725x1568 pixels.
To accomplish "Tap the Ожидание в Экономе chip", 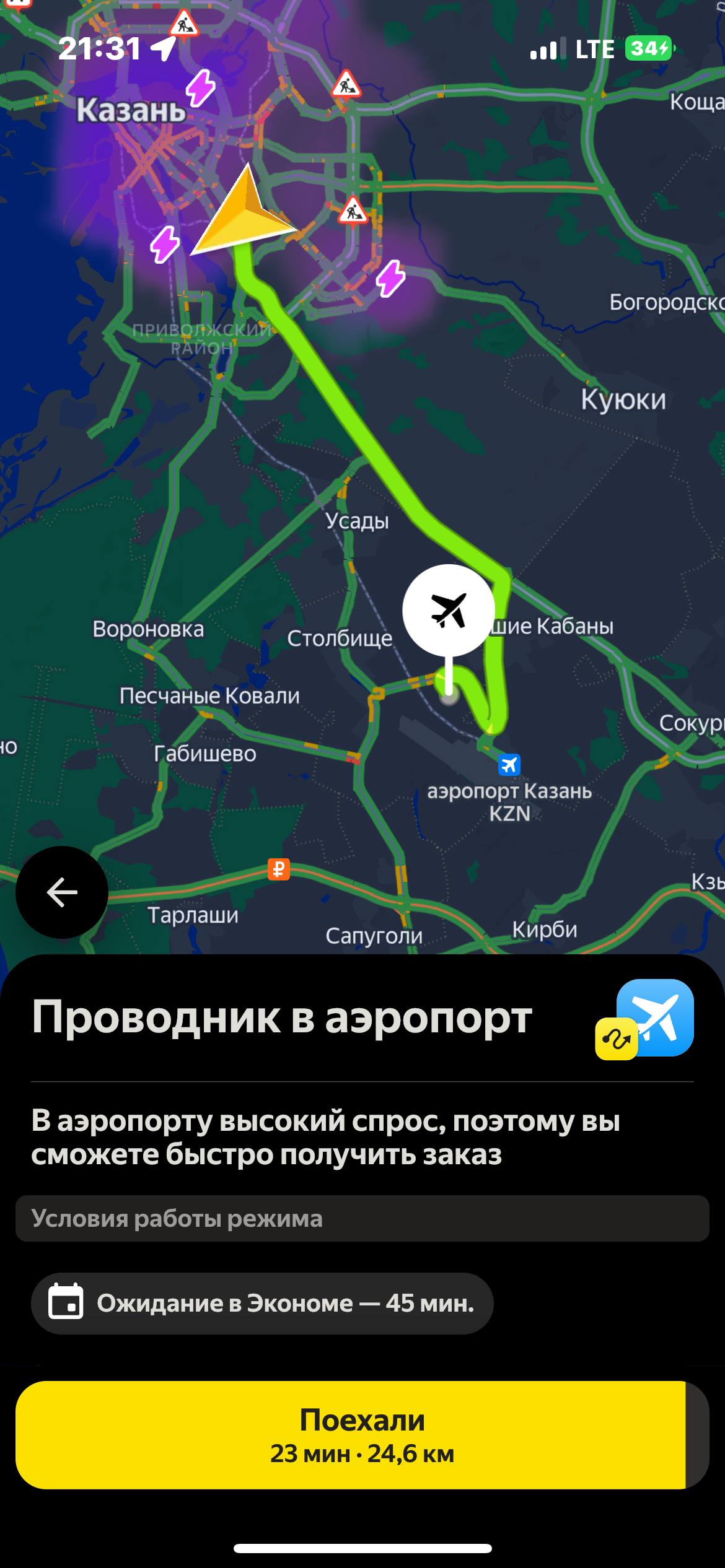I will tap(262, 1304).
